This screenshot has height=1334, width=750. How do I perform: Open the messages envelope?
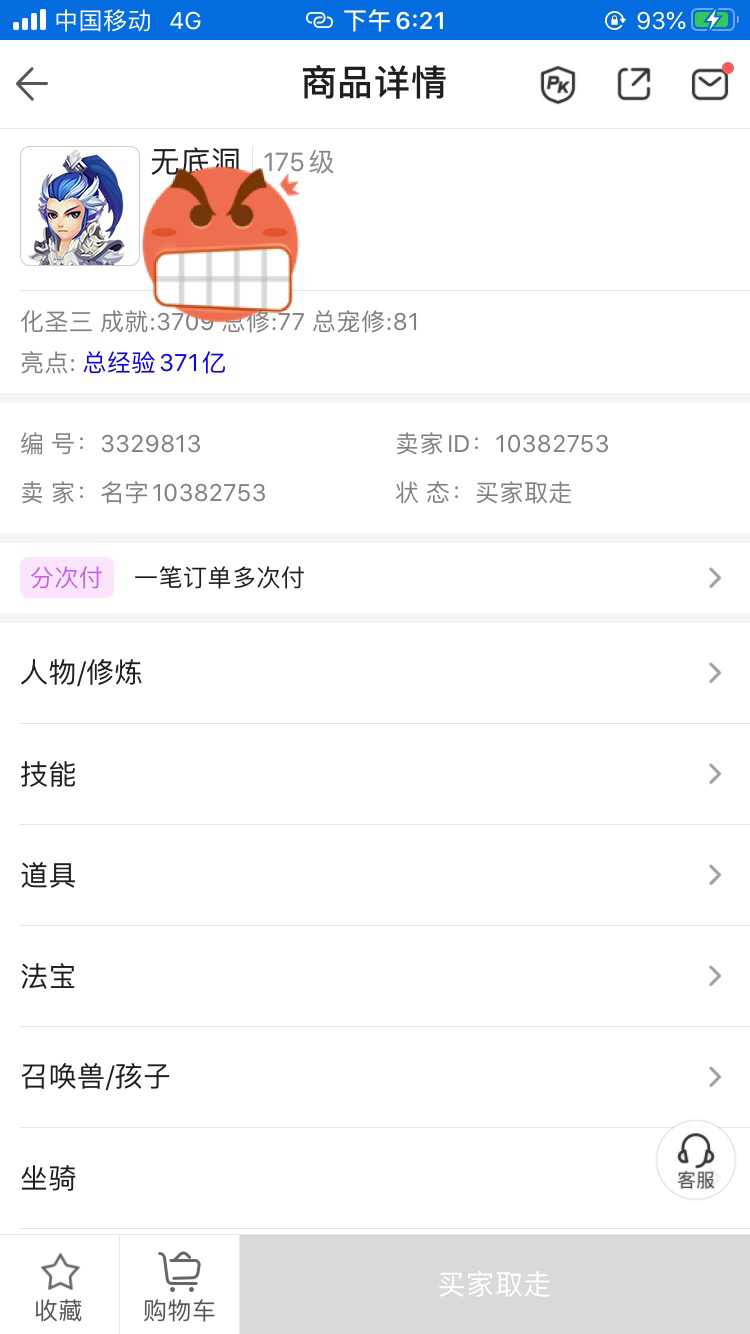[x=710, y=85]
